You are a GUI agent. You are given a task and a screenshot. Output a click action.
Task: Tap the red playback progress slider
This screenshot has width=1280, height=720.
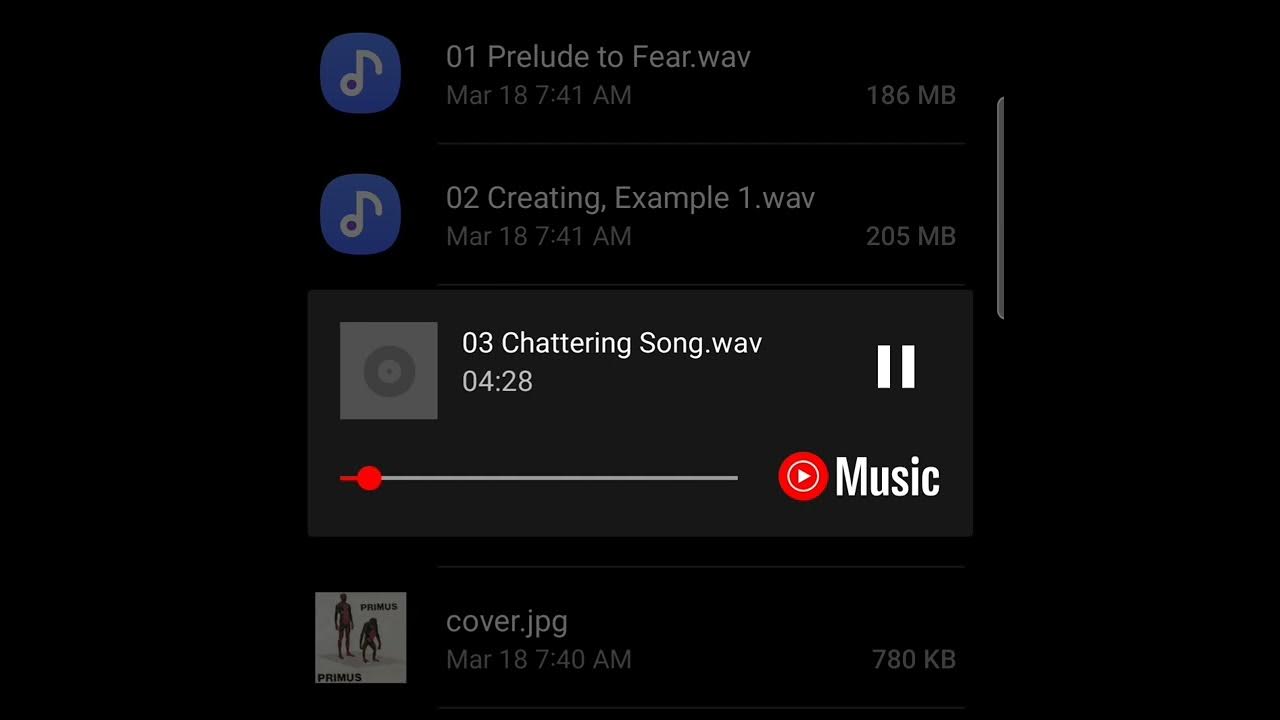pos(369,478)
